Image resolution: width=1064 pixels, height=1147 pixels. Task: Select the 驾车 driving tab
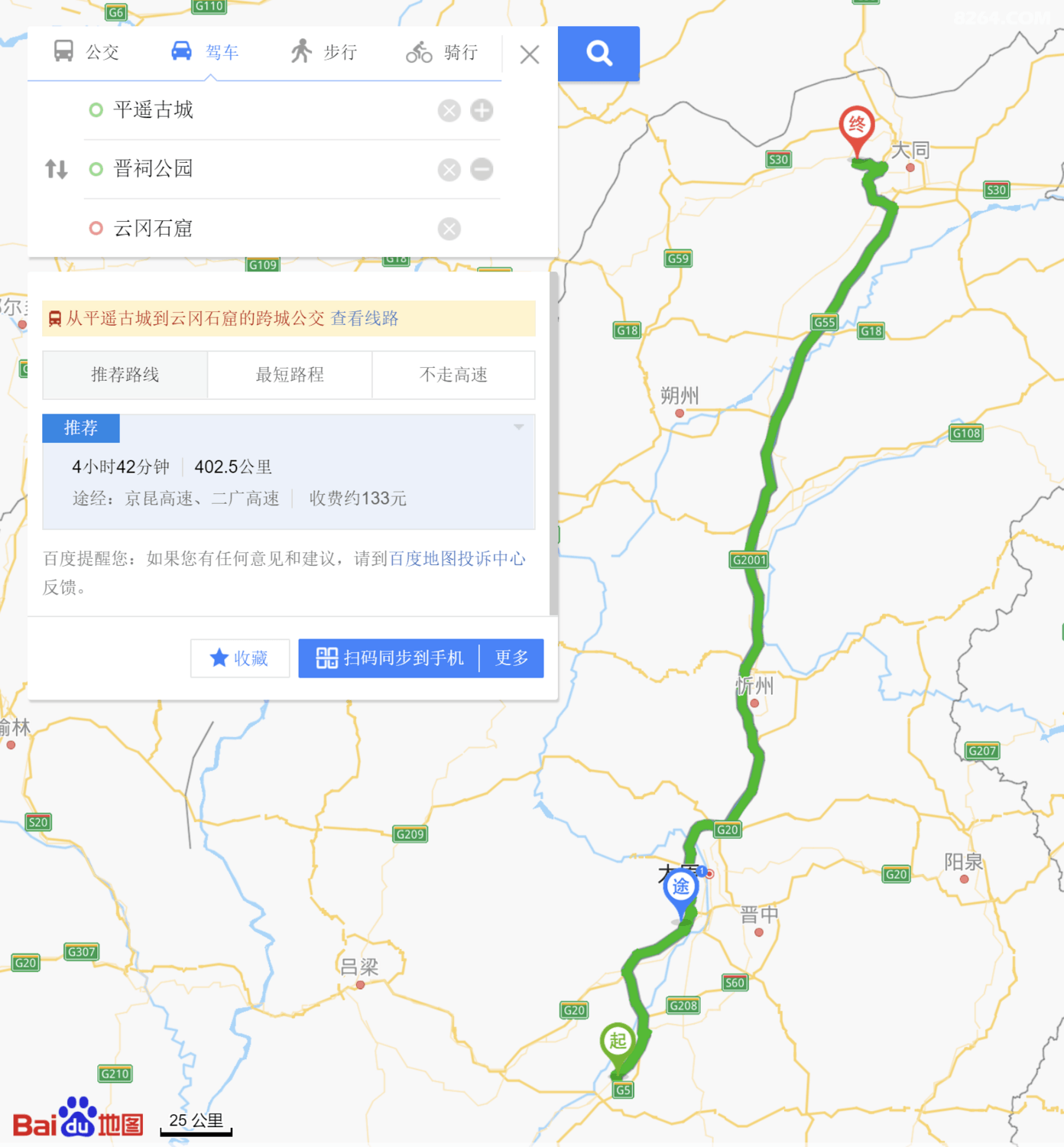pyautogui.click(x=205, y=52)
